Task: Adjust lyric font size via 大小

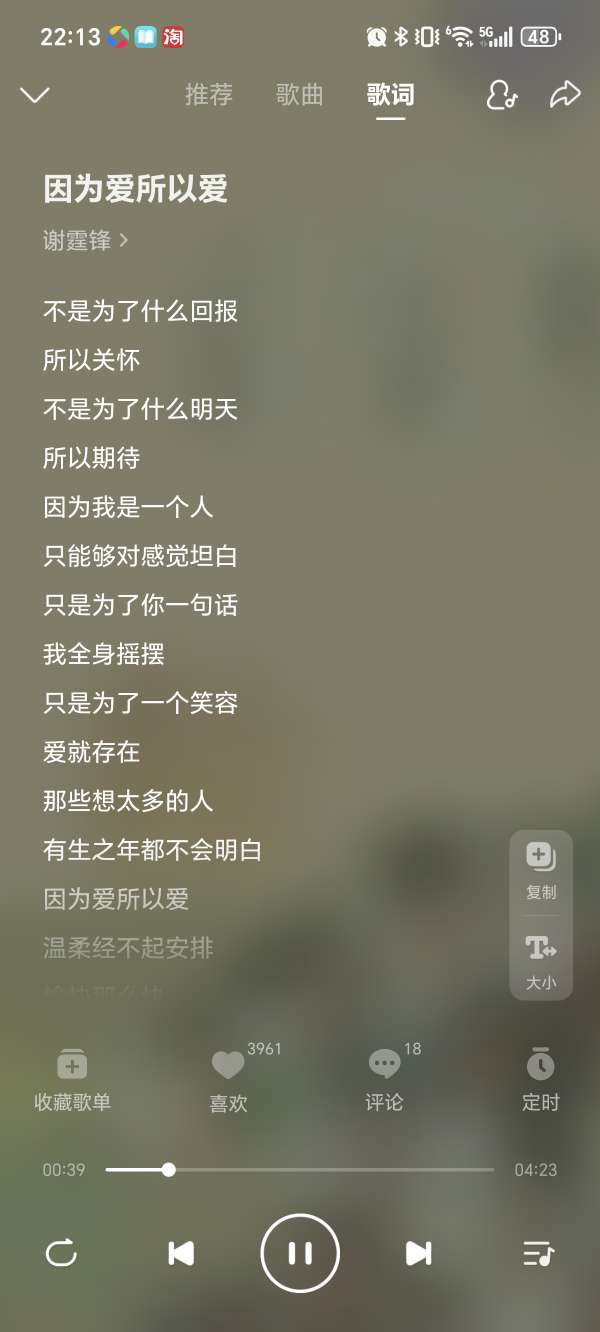Action: [x=541, y=960]
